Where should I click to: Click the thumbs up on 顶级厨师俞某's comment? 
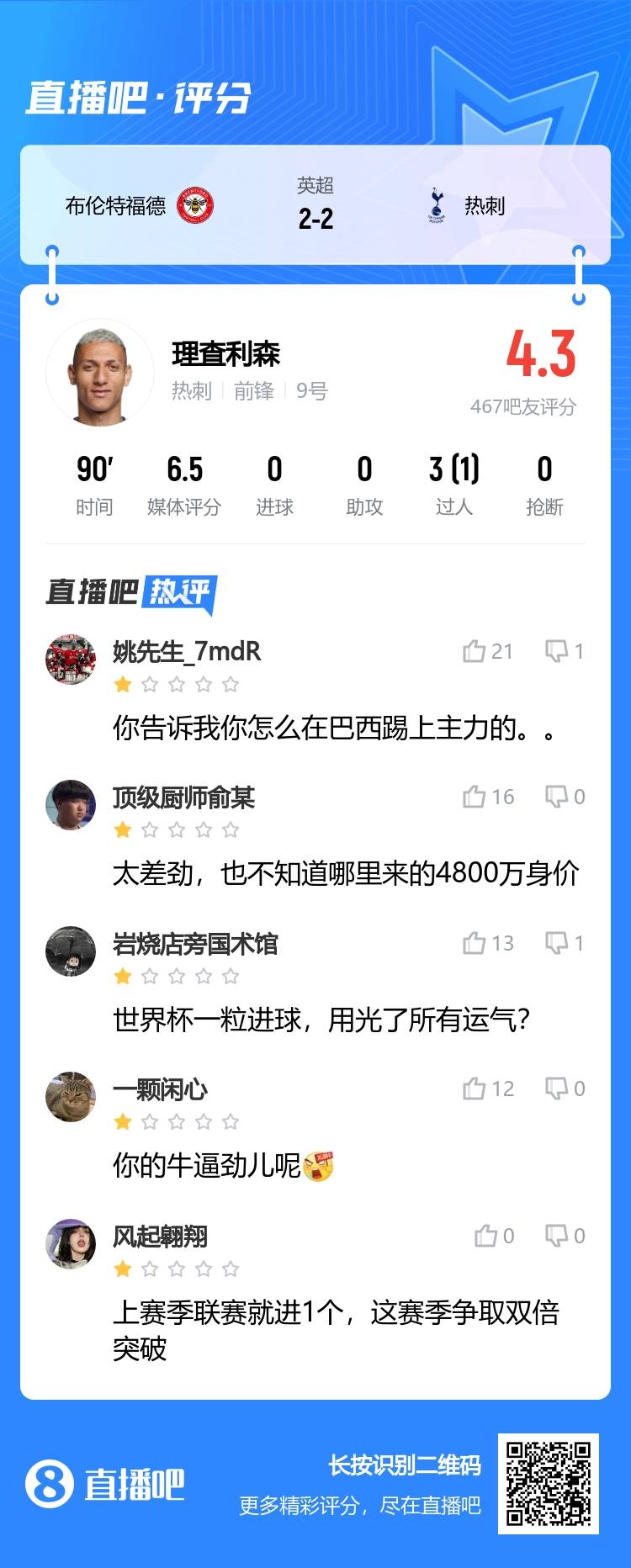point(473,797)
